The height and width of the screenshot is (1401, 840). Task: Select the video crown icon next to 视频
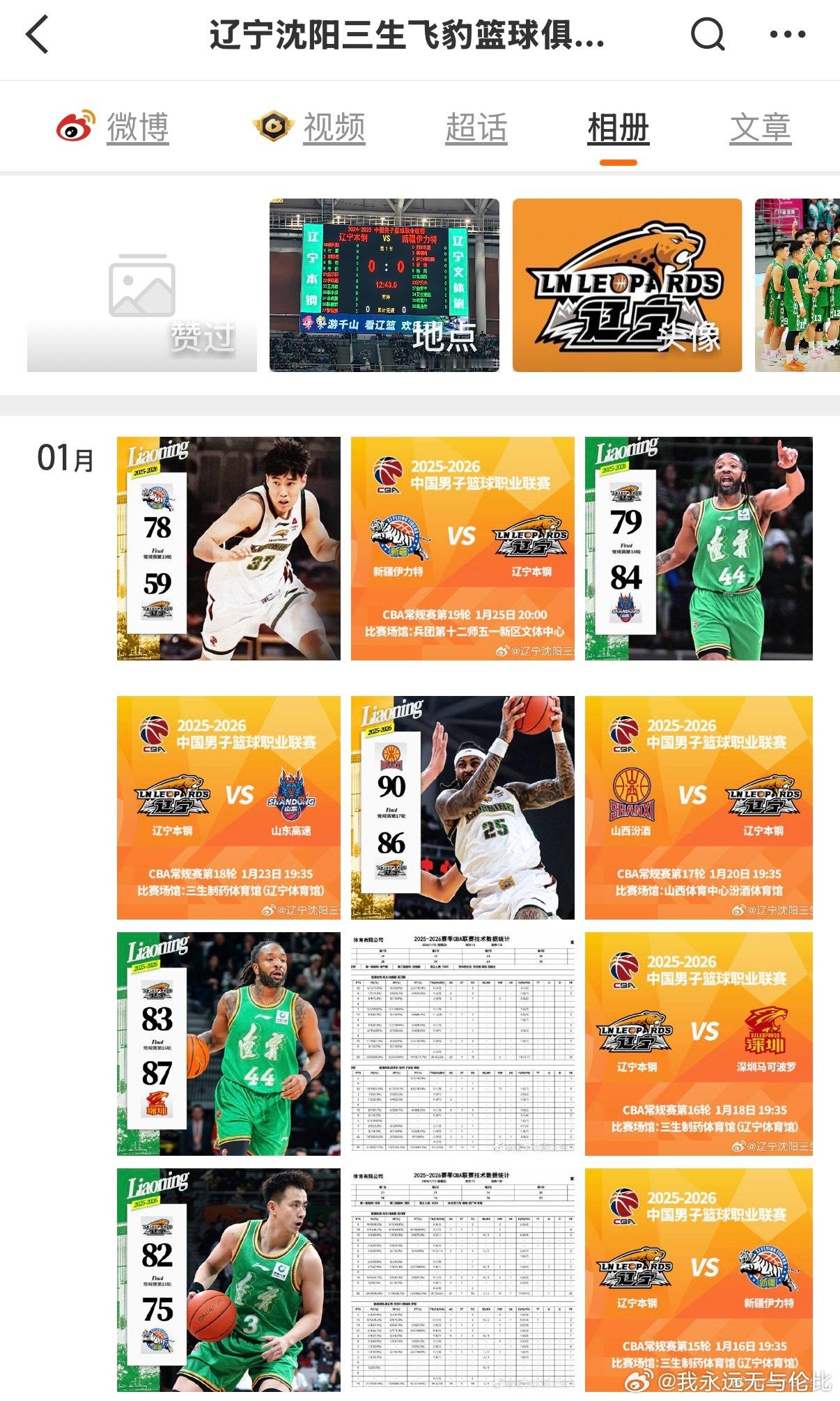pyautogui.click(x=272, y=126)
